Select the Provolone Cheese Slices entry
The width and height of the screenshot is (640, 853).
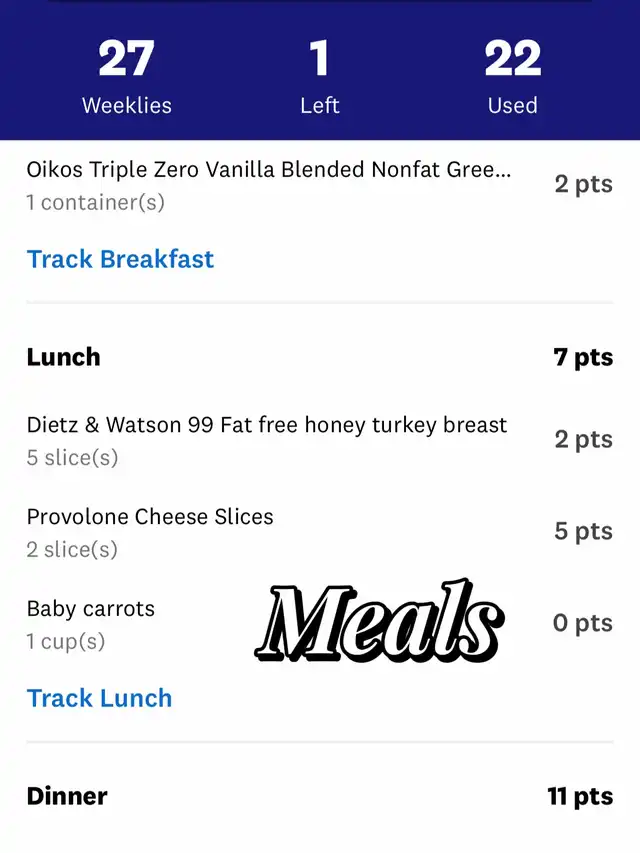click(150, 532)
